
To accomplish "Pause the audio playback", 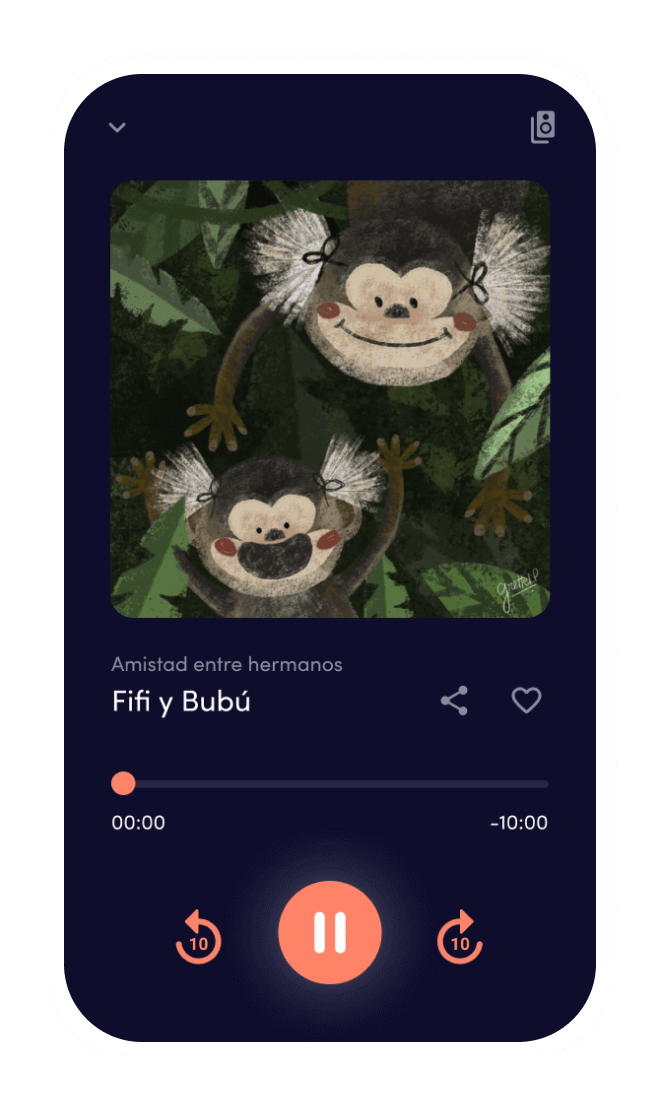I will (330, 933).
